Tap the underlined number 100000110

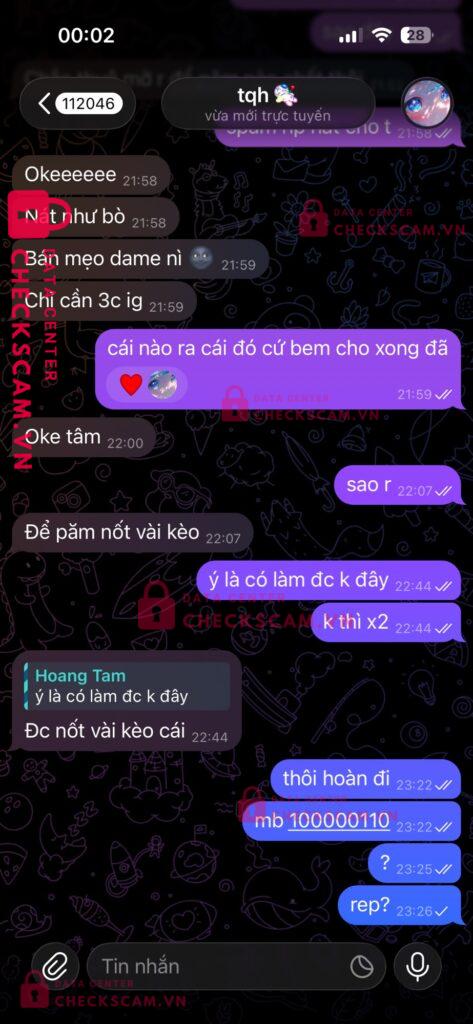coord(339,821)
